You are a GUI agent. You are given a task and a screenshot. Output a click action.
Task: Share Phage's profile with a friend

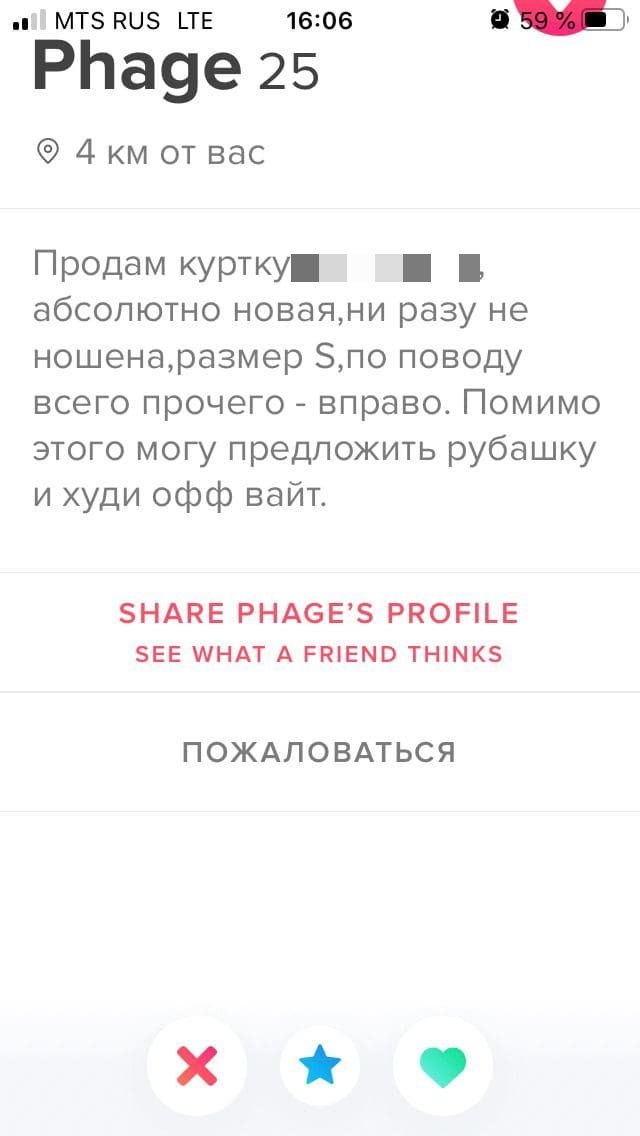pos(319,631)
